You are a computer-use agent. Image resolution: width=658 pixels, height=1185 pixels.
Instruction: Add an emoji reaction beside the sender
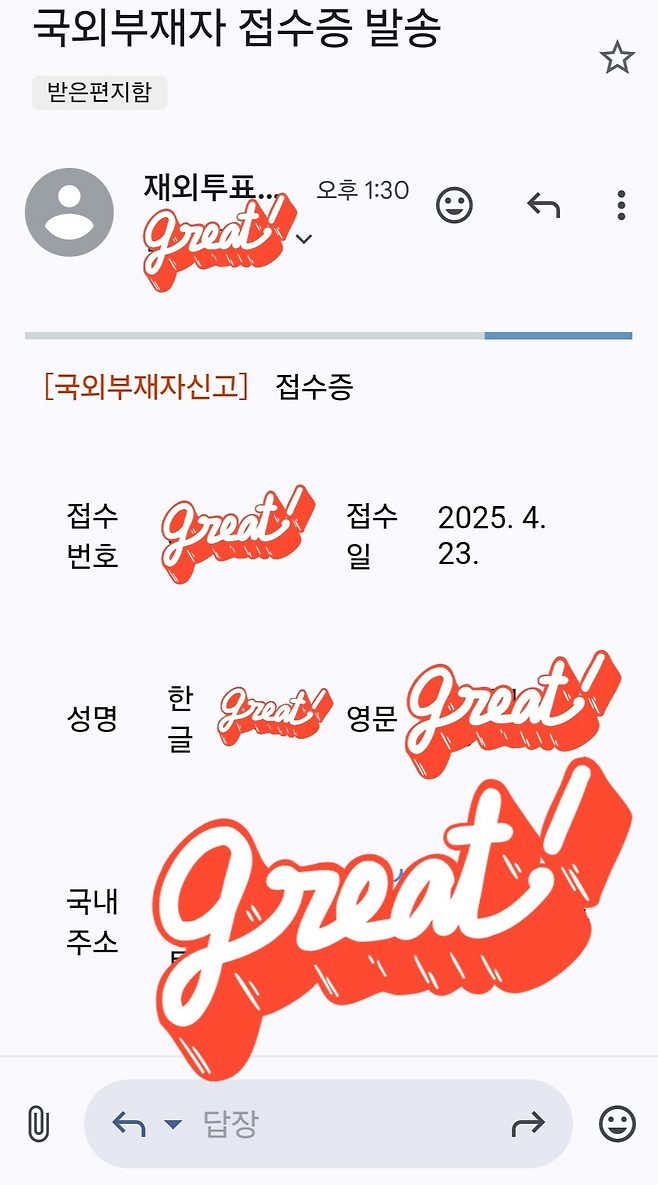click(455, 206)
